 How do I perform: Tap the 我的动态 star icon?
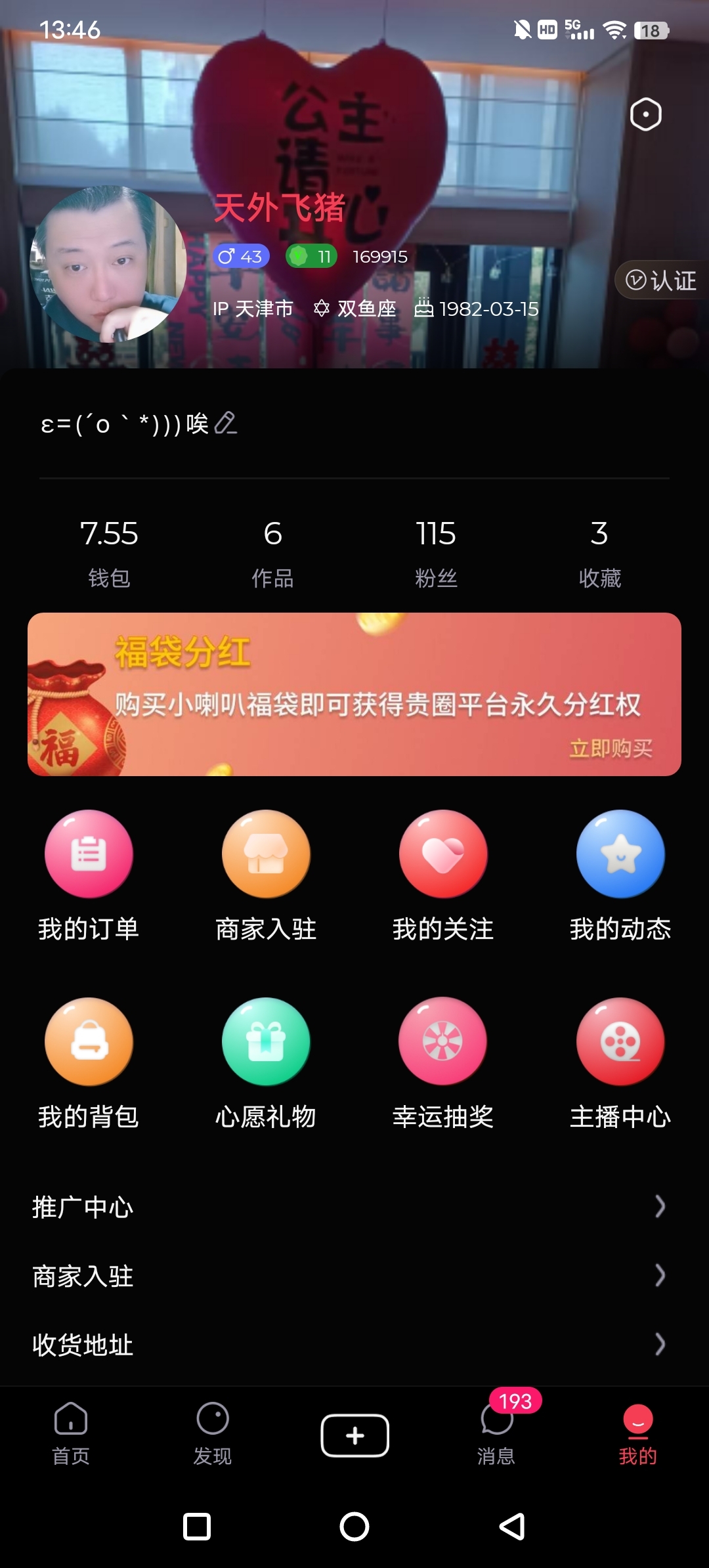(620, 854)
